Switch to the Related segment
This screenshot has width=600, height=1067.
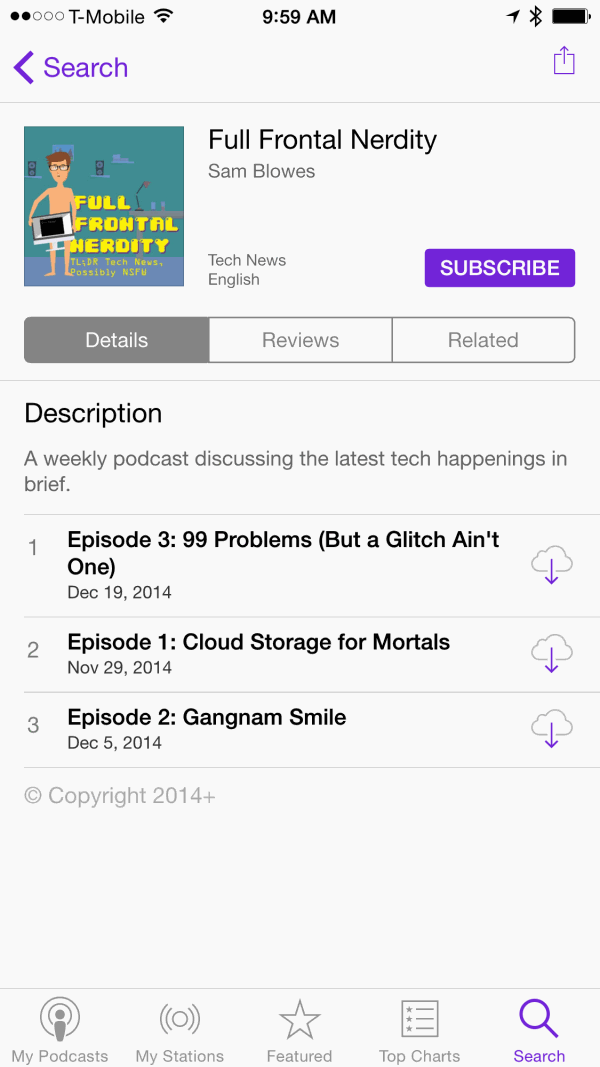(483, 340)
